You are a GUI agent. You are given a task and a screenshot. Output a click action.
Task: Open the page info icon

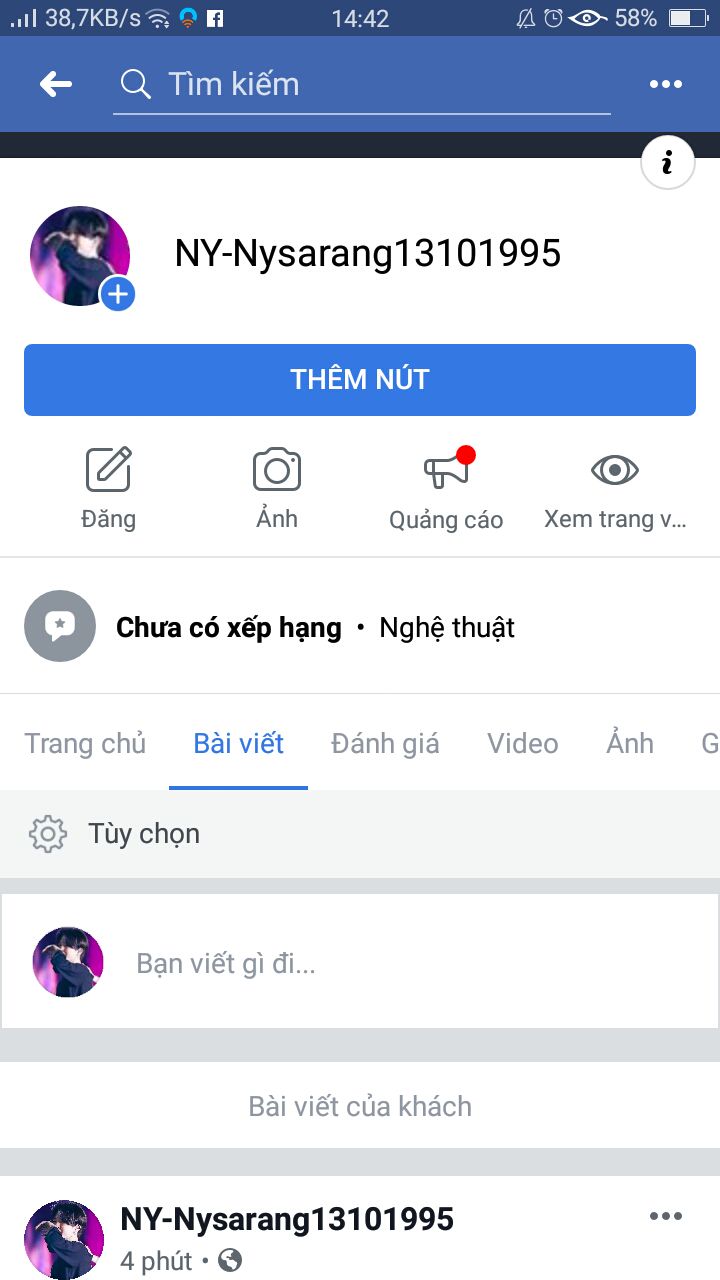click(x=667, y=162)
